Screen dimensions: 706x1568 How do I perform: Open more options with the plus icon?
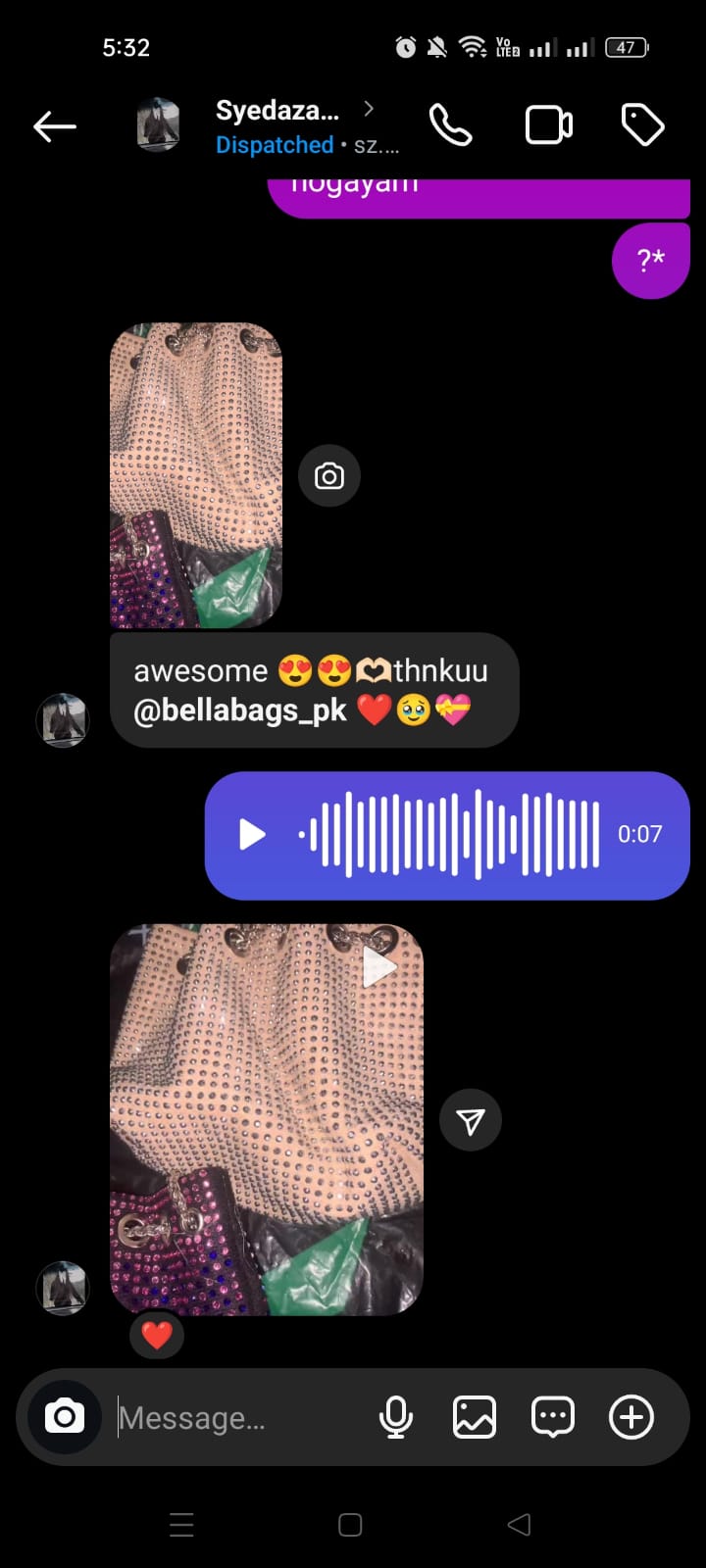631,1417
